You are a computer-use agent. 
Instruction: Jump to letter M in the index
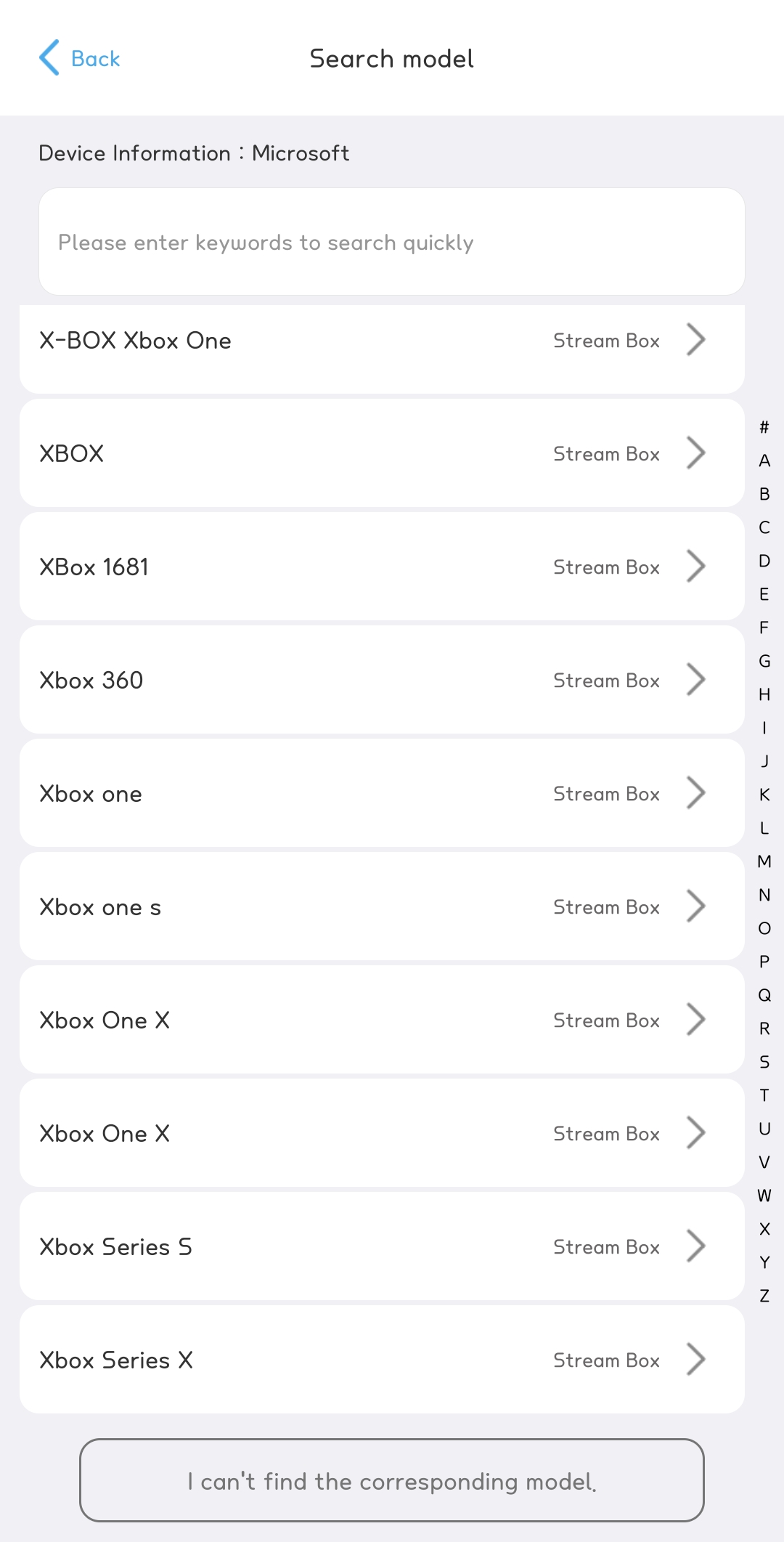coord(764,861)
